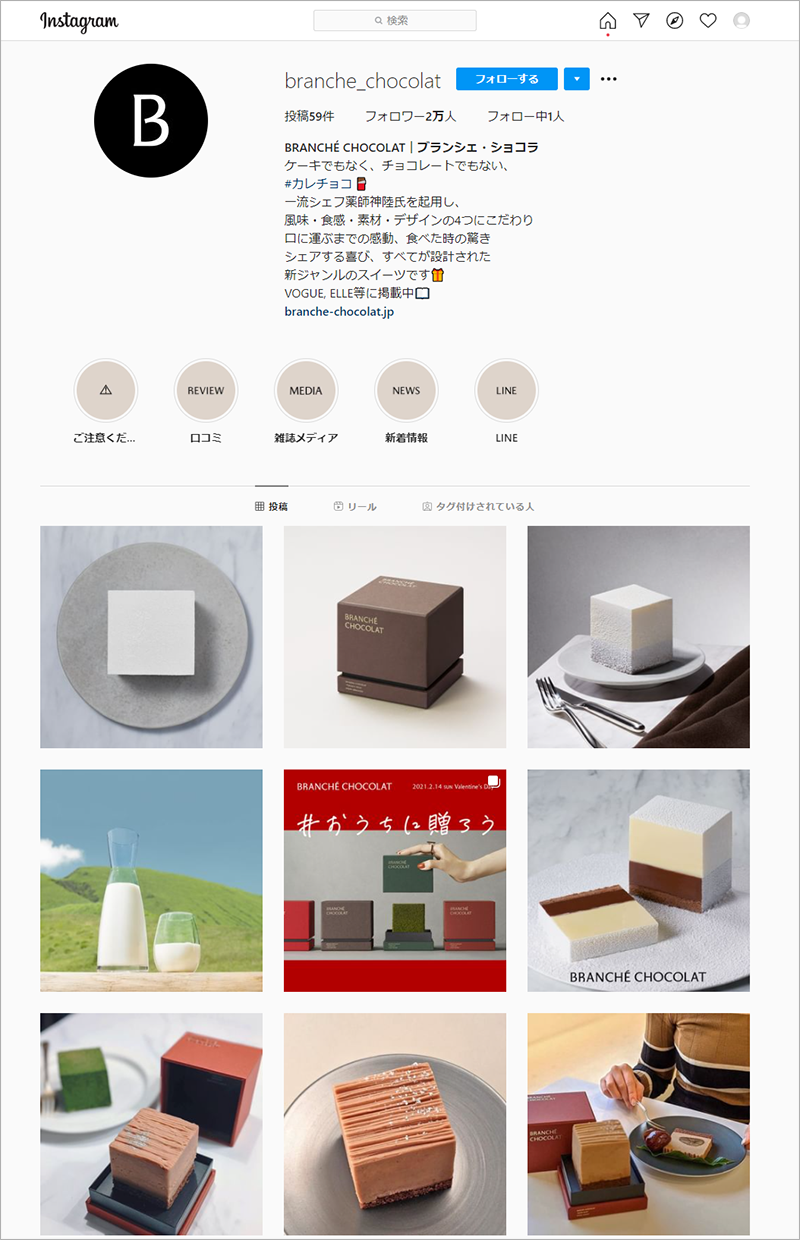View the LINE story highlight
800x1240 pixels.
tap(506, 391)
